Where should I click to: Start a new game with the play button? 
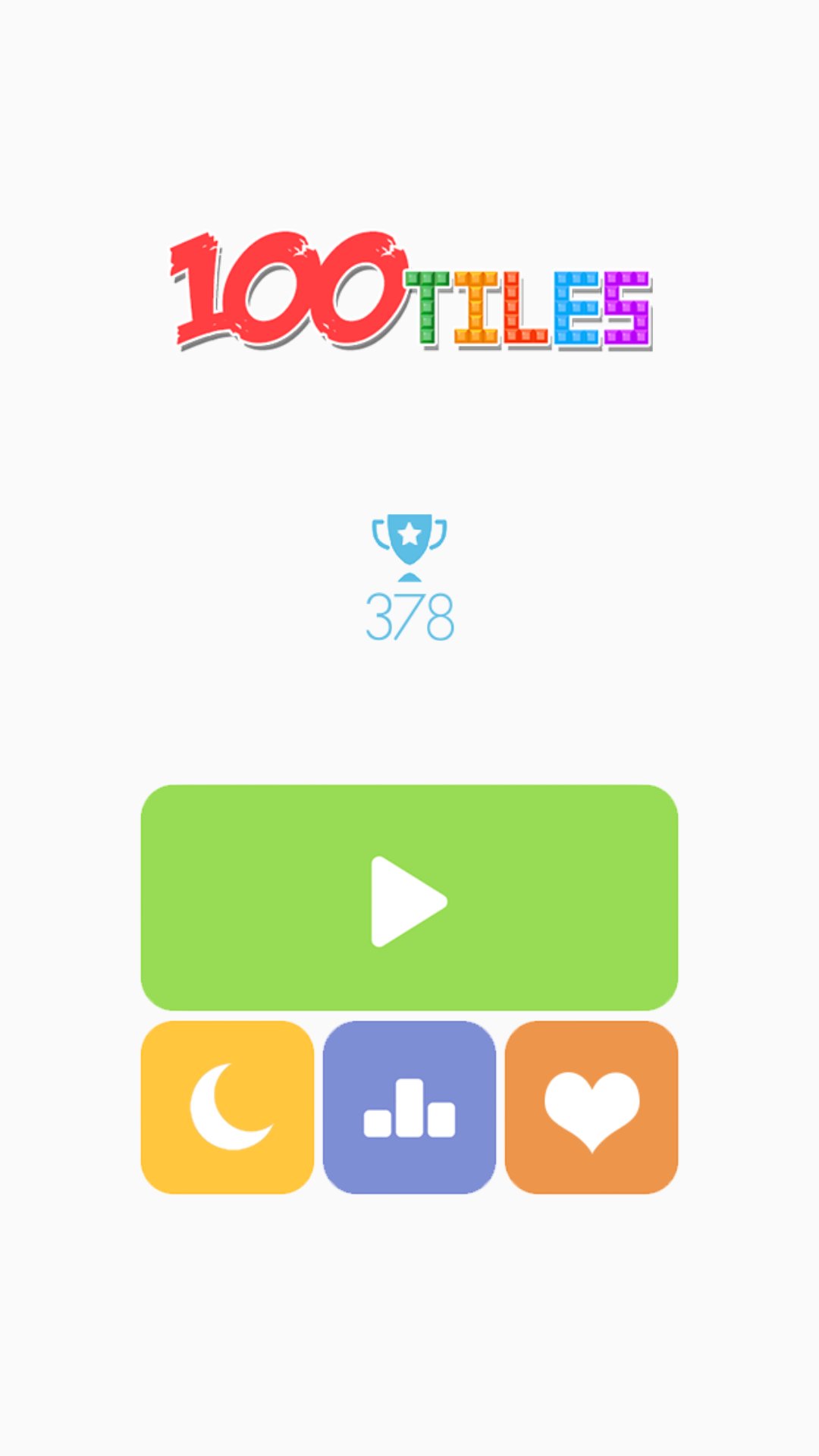(x=409, y=898)
